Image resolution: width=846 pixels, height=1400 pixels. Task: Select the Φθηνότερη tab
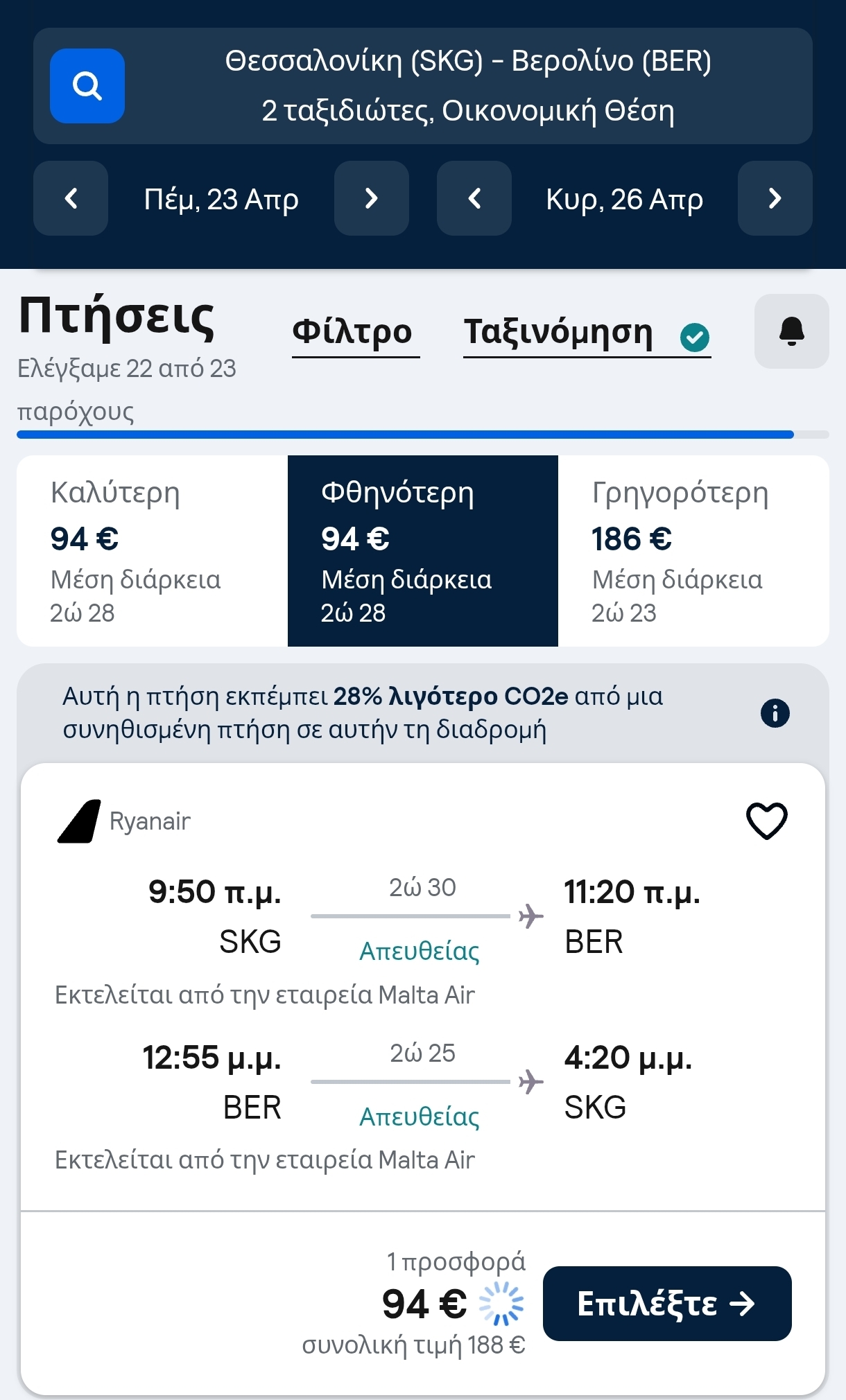(x=422, y=551)
